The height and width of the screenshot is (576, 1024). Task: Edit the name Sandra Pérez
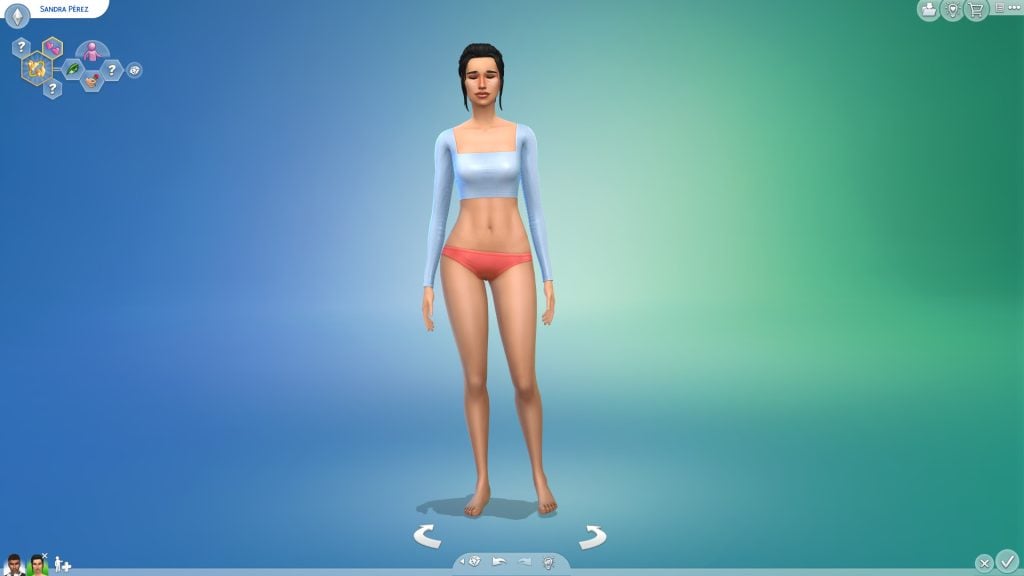coord(64,9)
